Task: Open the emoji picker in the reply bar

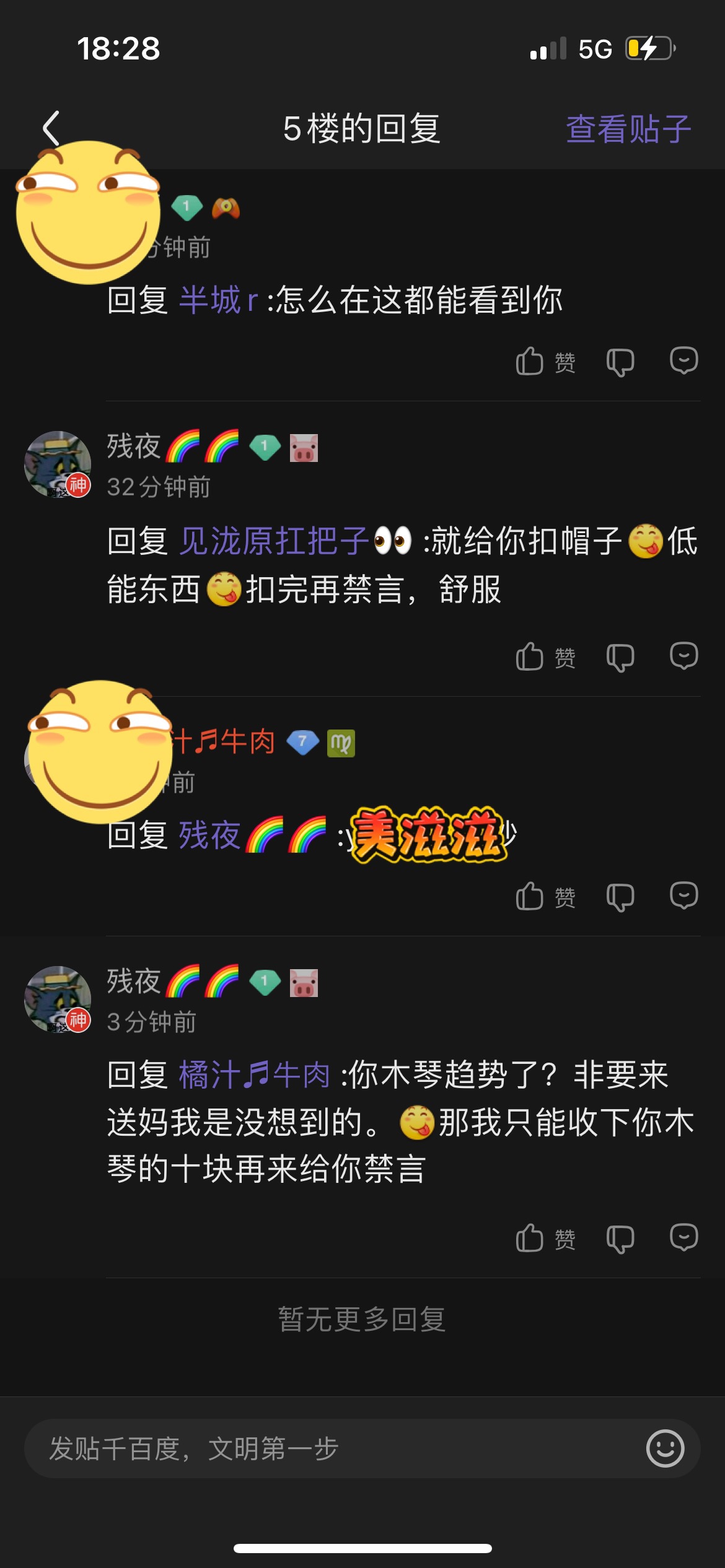Action: [x=665, y=1448]
